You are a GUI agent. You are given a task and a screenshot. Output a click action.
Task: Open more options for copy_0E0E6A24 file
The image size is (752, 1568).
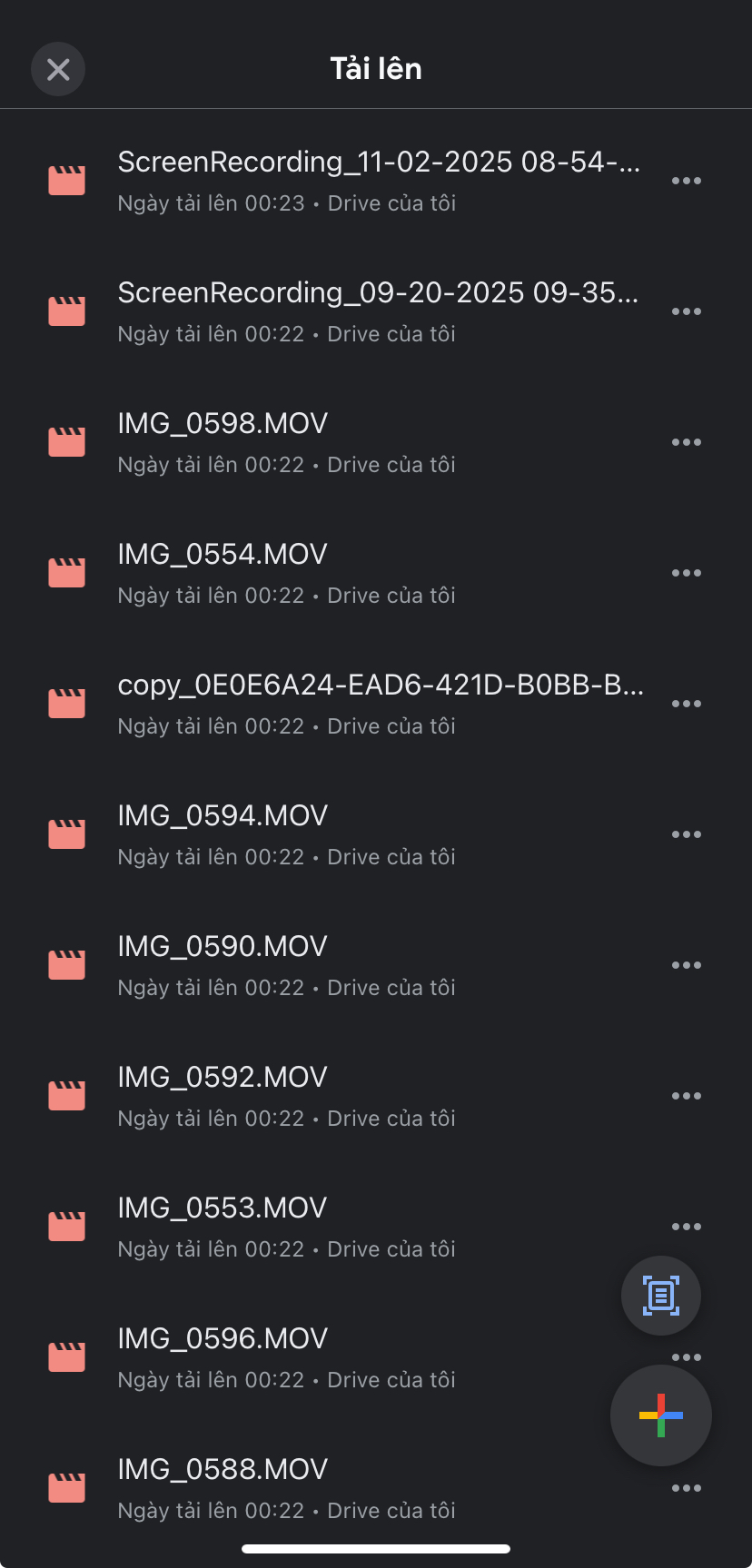[x=686, y=704]
